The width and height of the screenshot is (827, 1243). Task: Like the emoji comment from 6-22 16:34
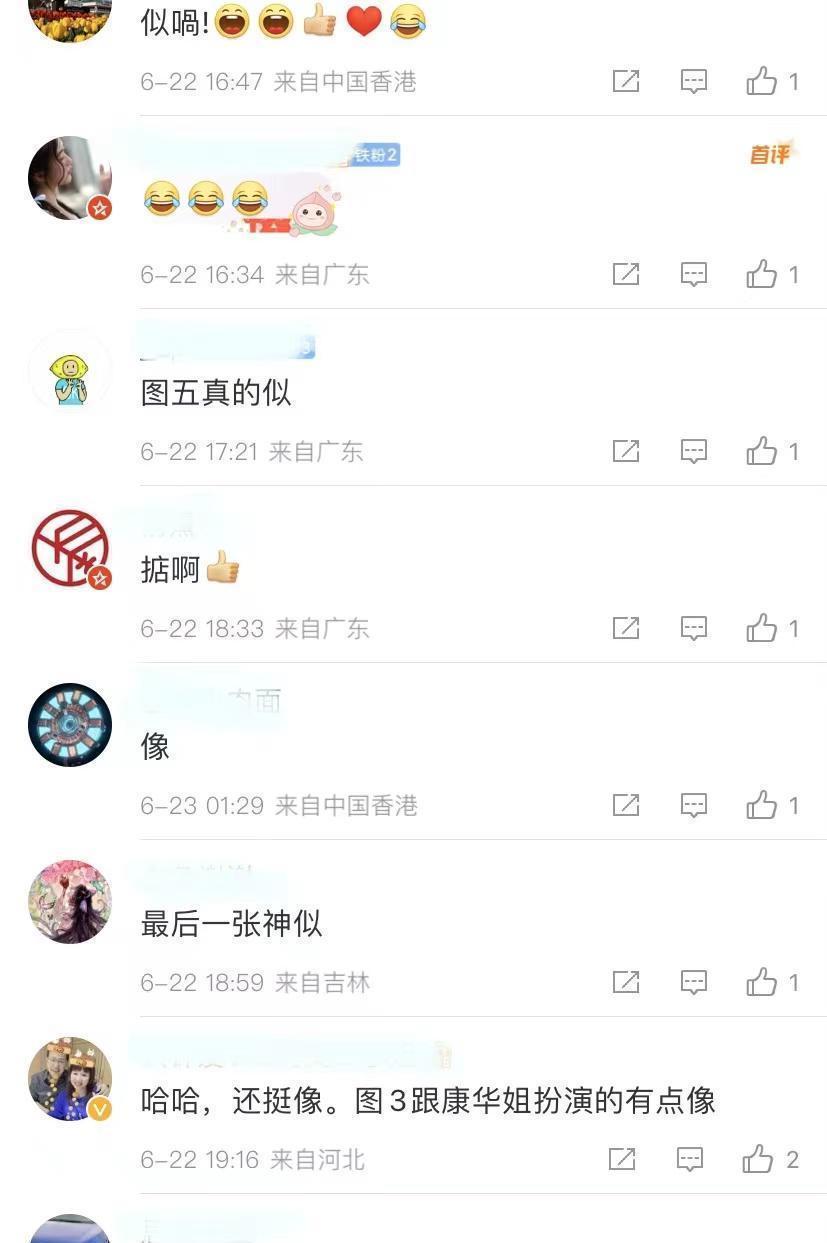click(762, 274)
